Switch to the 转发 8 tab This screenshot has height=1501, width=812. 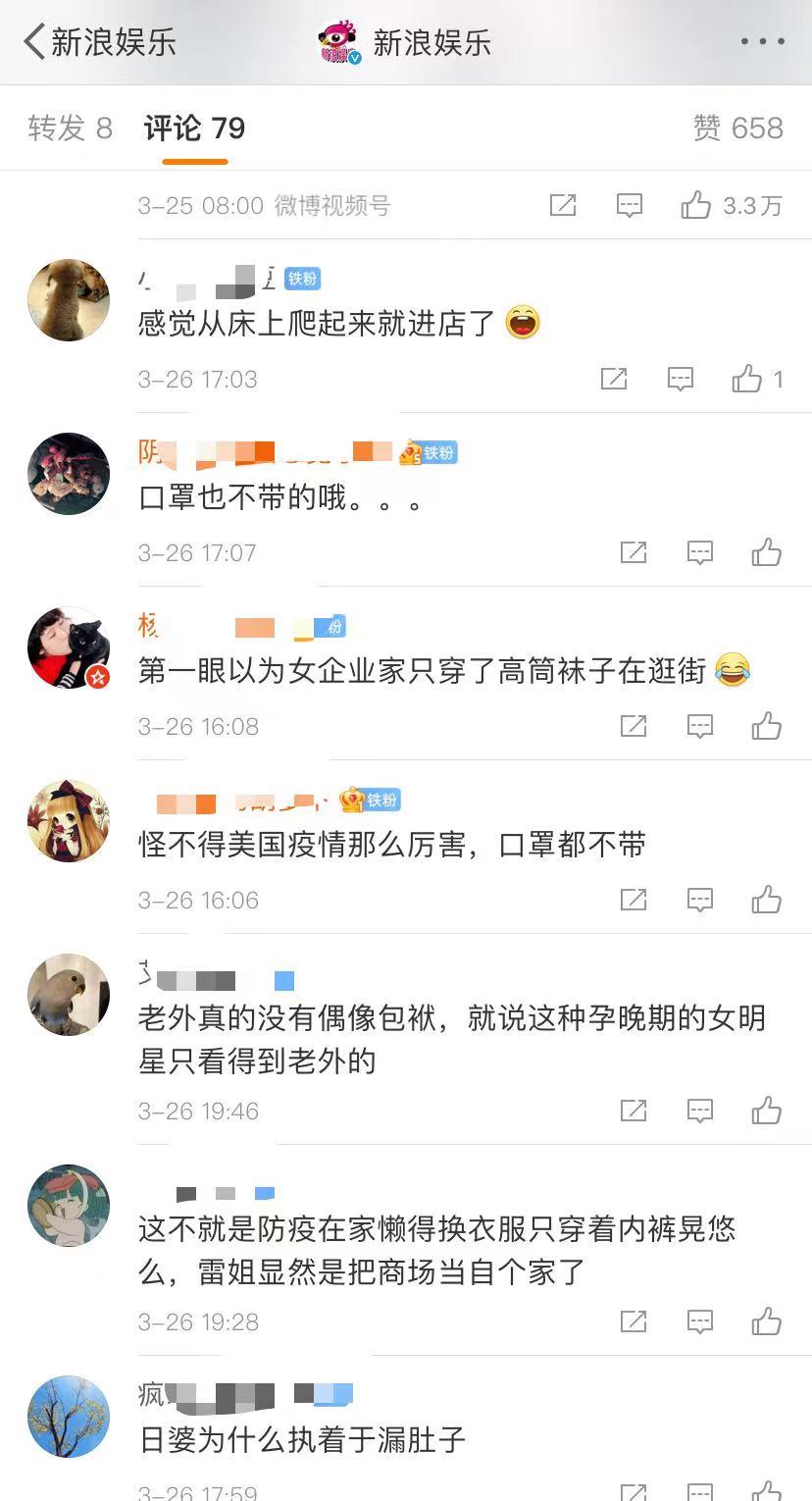70,129
